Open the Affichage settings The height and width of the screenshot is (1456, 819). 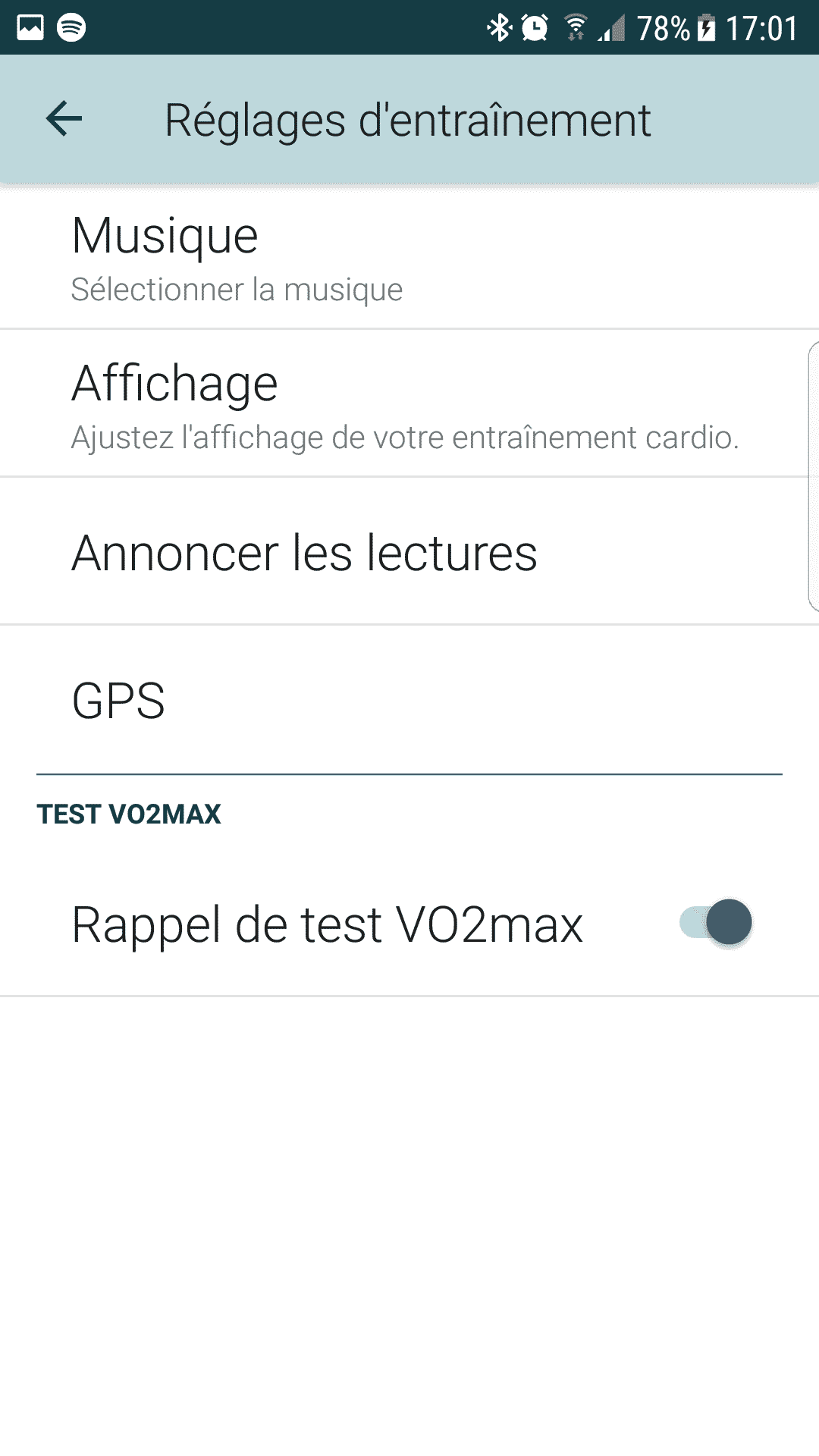pyautogui.click(x=409, y=403)
